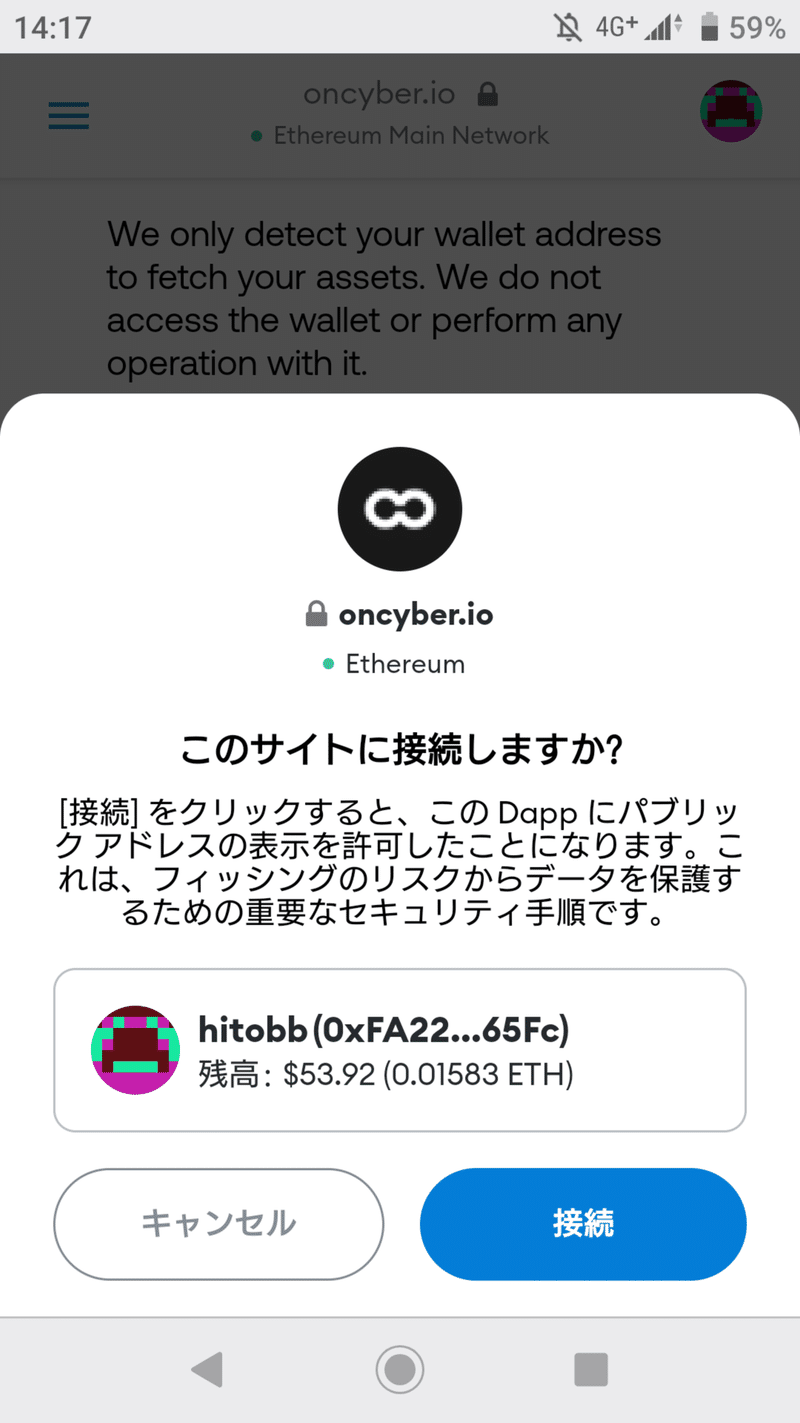The image size is (800, 1423).
Task: Open the hamburger menu
Action: [x=68, y=115]
